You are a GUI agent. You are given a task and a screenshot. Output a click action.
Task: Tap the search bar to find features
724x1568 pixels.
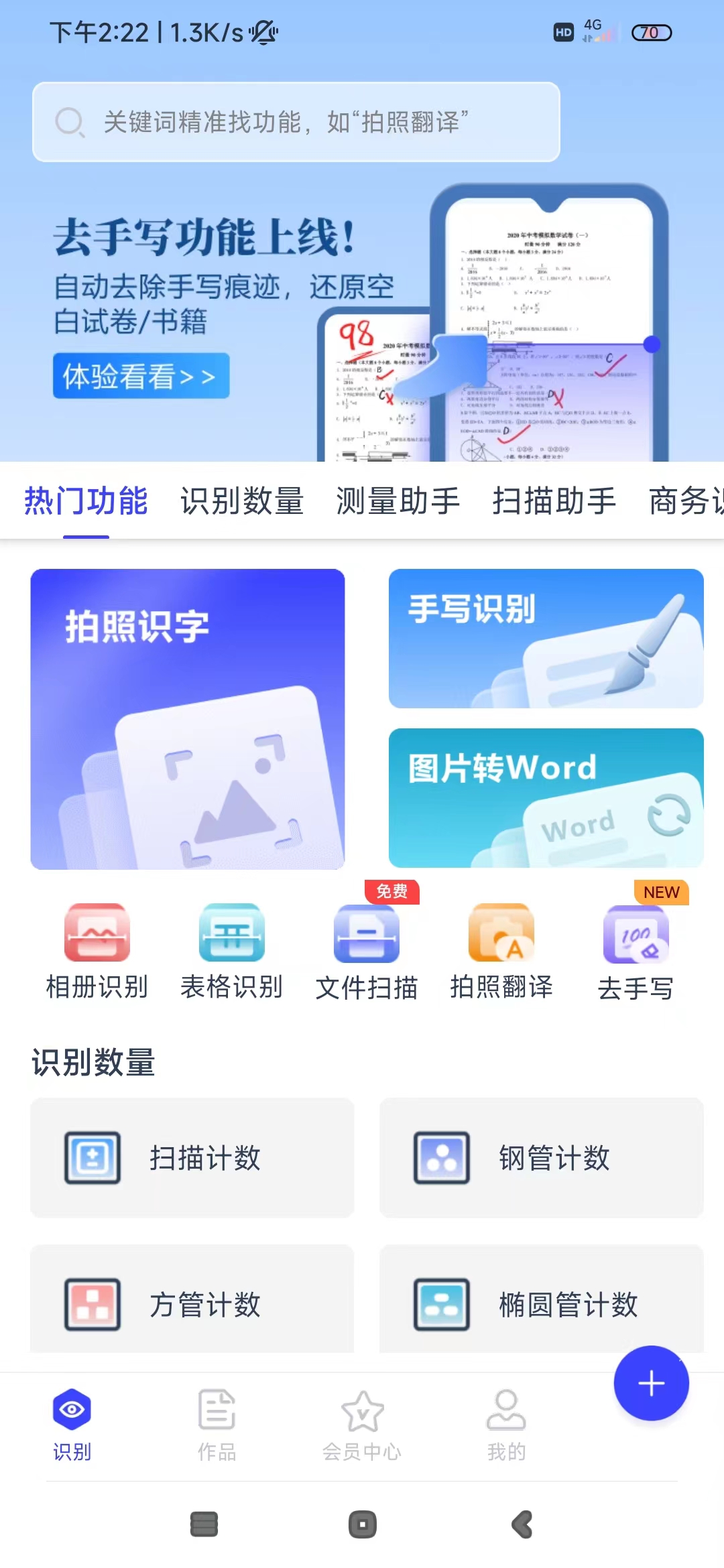point(296,122)
